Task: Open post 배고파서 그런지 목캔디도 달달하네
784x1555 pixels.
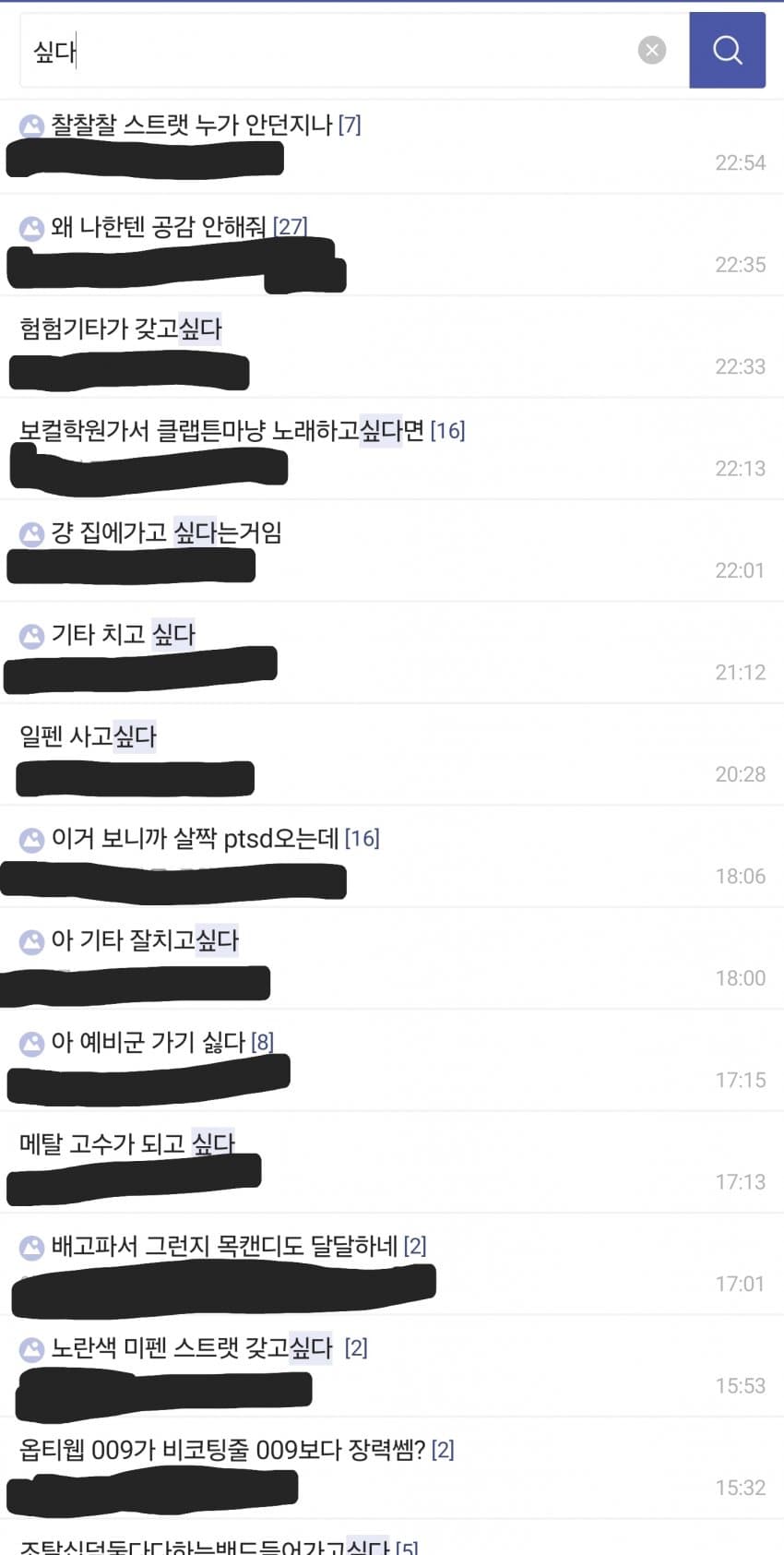Action: click(x=224, y=1246)
